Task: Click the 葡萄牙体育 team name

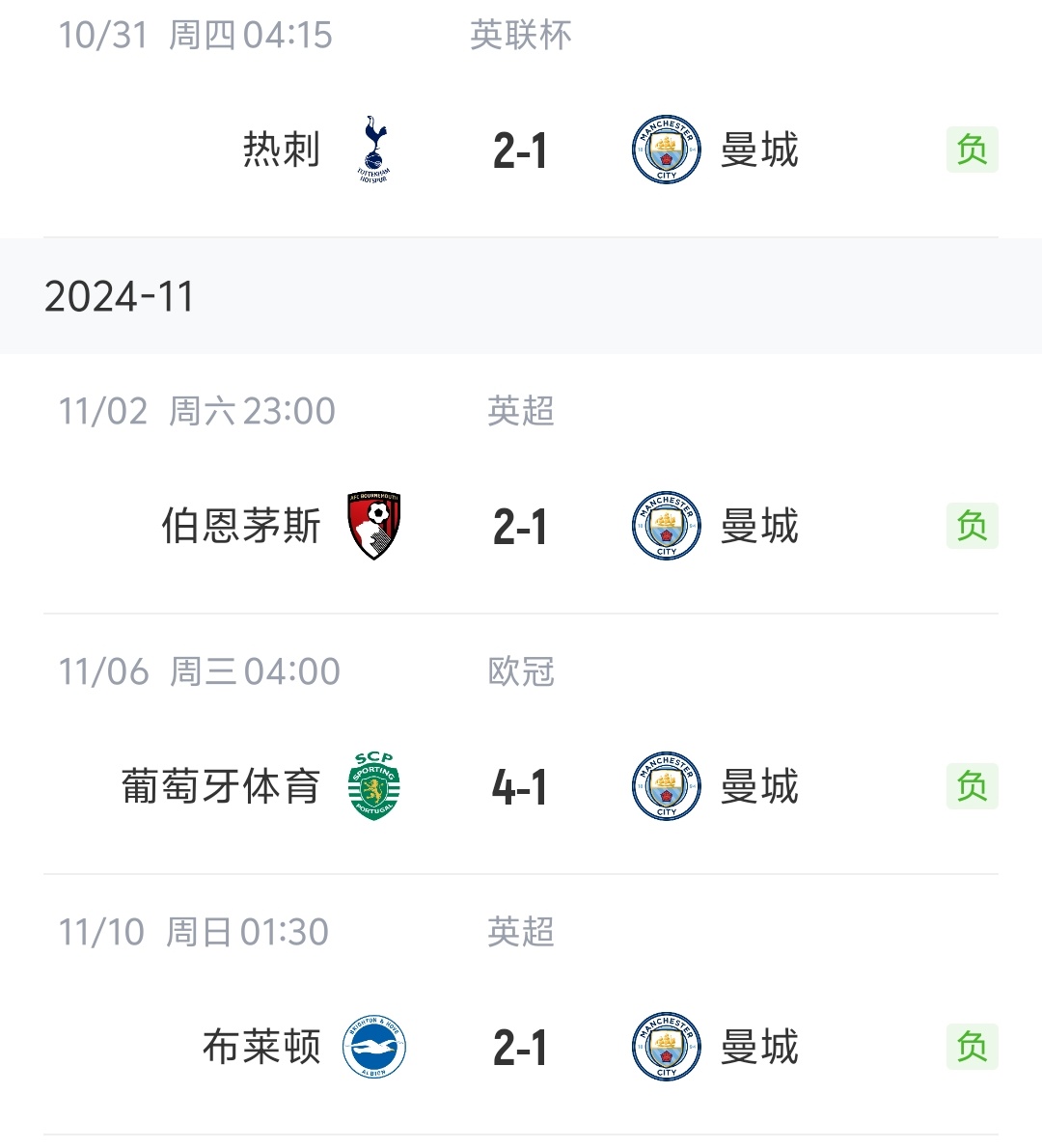Action: click(220, 786)
